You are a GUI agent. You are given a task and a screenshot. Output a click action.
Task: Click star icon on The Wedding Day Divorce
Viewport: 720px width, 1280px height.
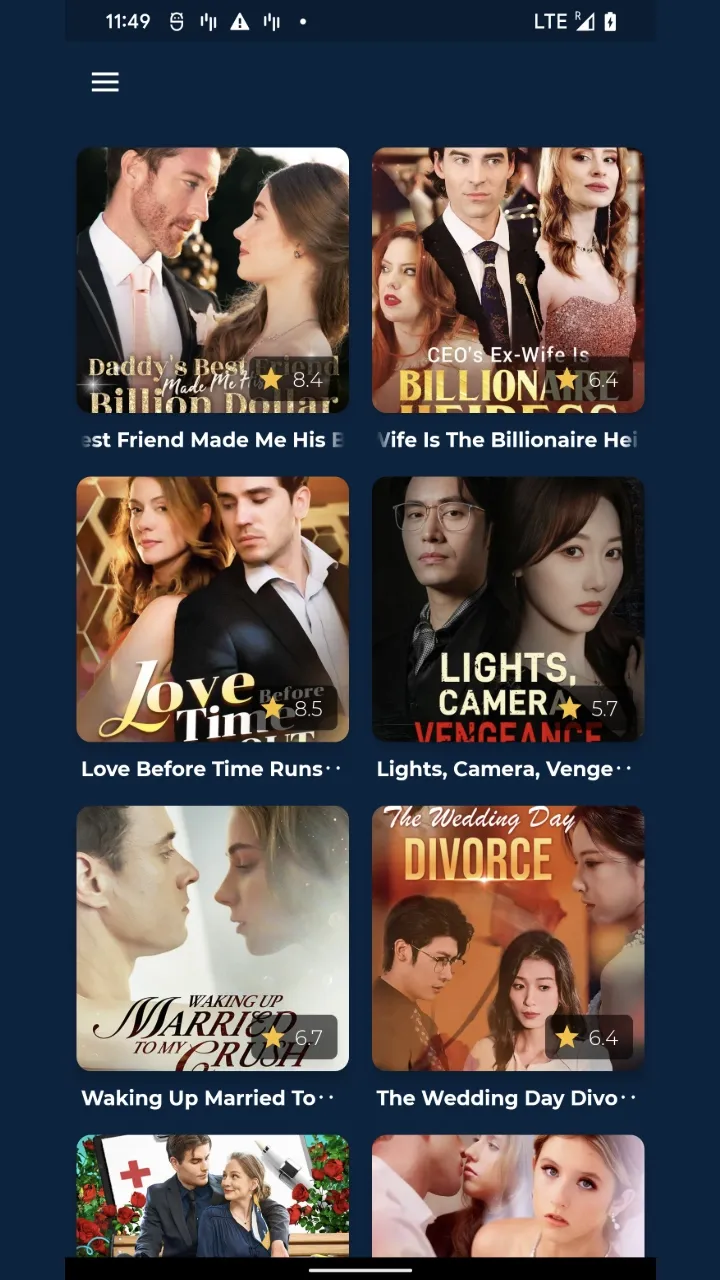[568, 1037]
